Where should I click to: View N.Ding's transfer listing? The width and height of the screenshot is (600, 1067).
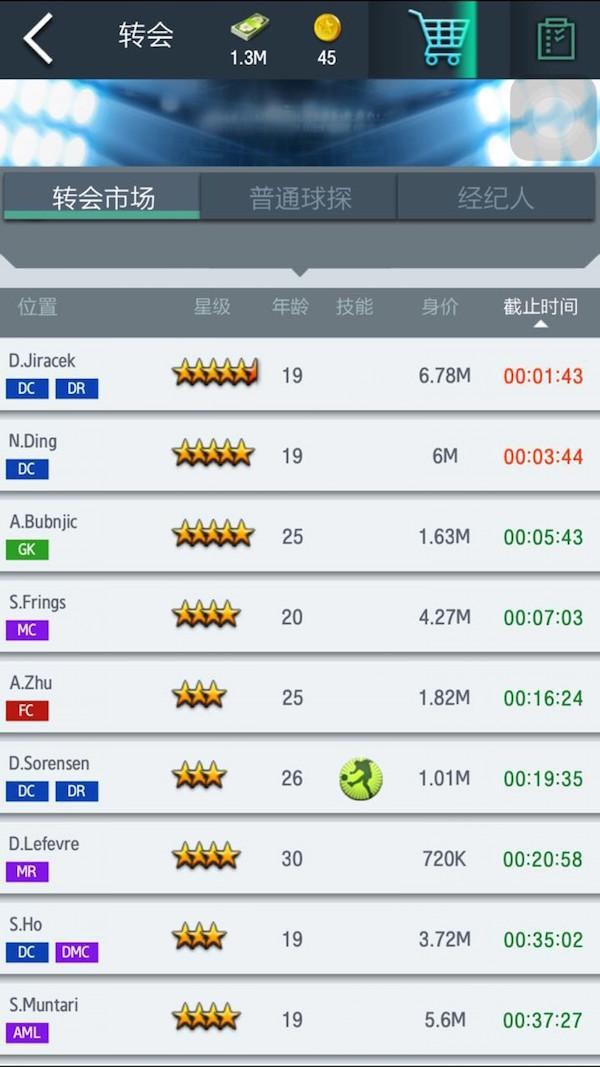pyautogui.click(x=300, y=456)
